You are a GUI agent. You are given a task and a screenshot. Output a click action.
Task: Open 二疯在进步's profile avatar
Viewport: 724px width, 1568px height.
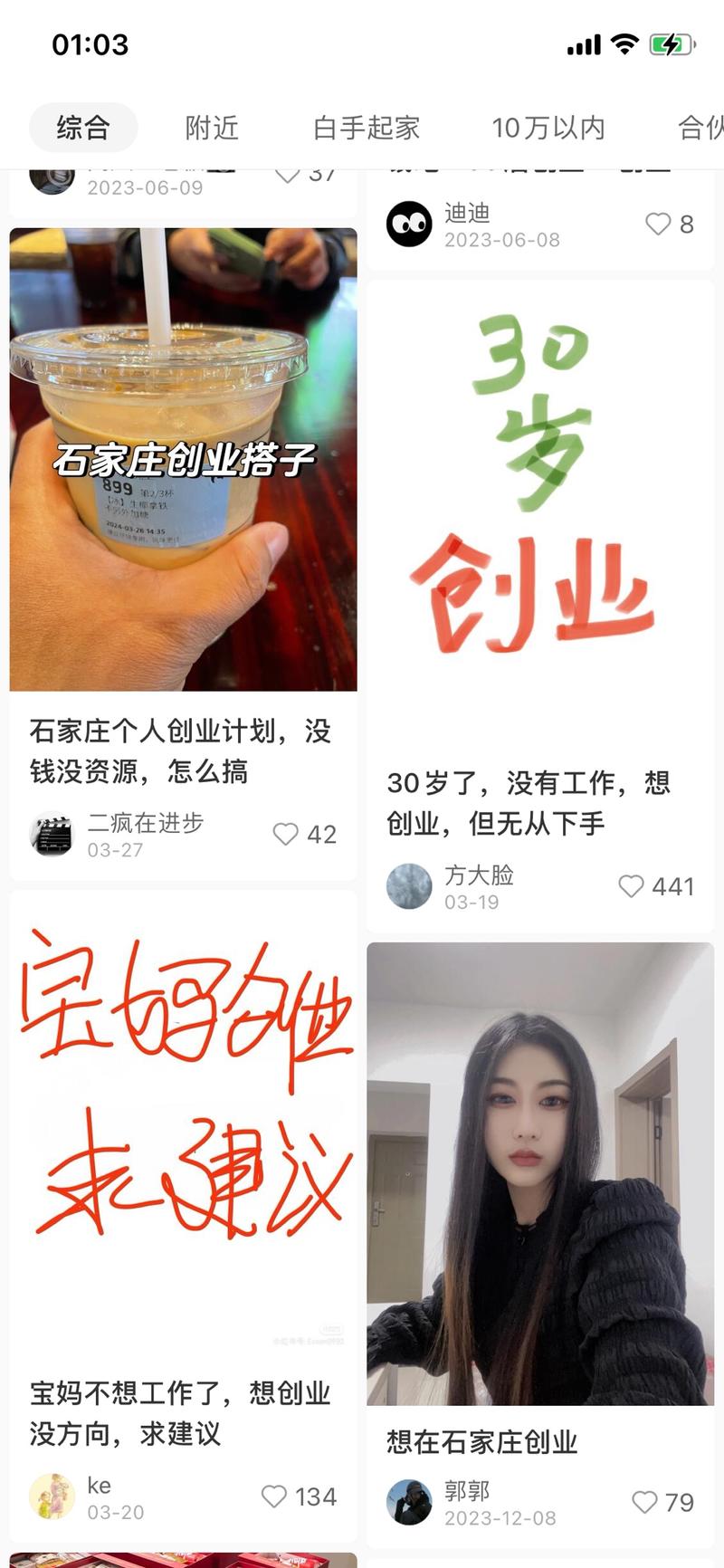pos(52,835)
